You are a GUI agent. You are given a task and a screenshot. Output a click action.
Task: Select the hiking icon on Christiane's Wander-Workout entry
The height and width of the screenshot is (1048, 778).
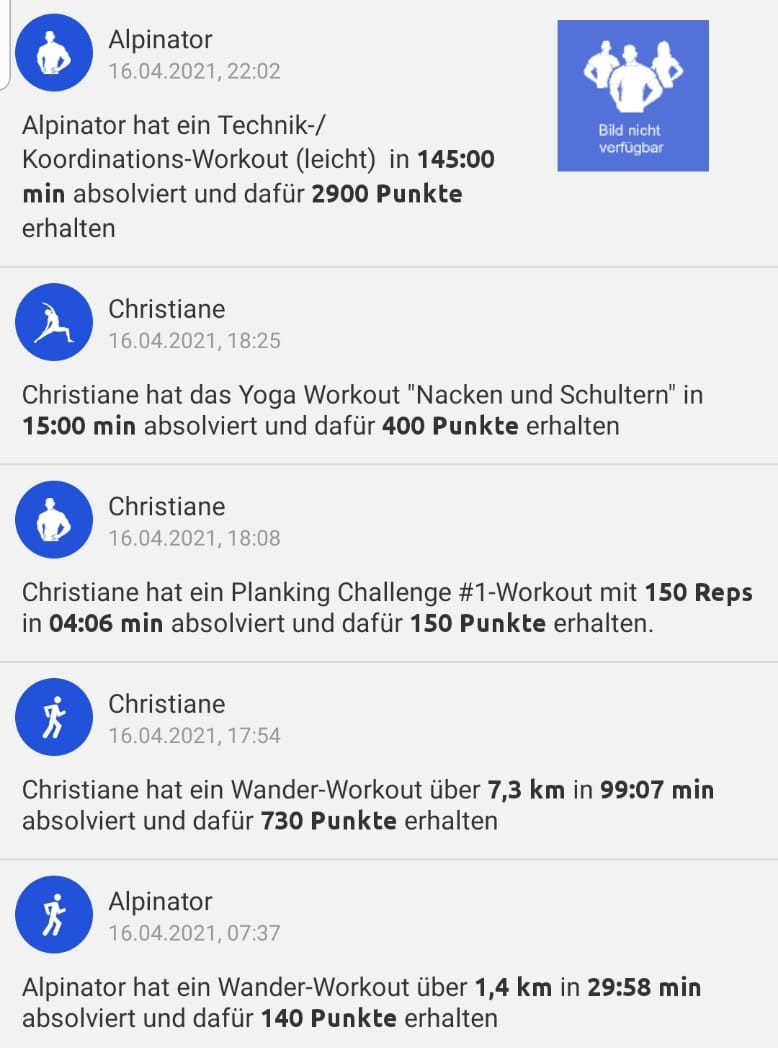coord(54,716)
